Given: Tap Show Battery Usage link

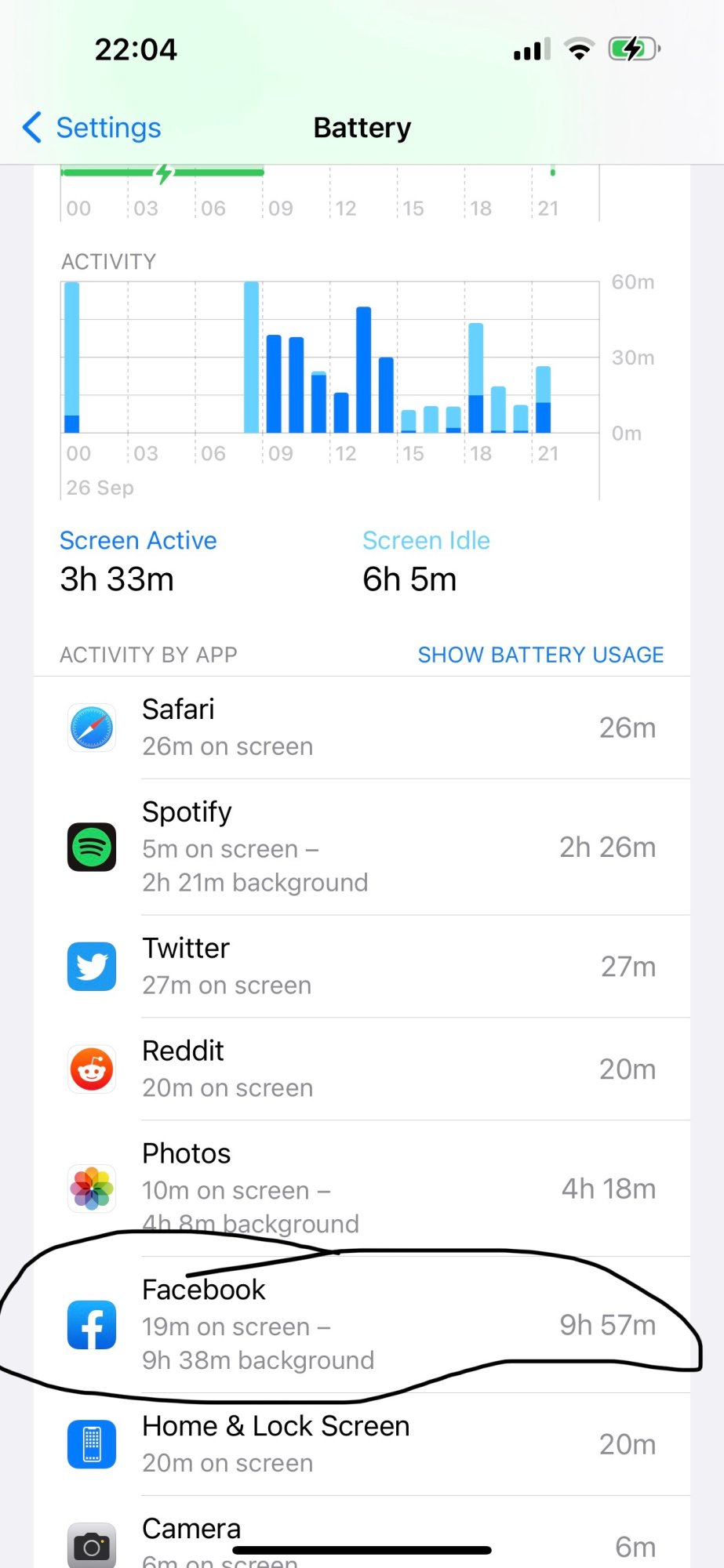Looking at the screenshot, I should click(x=540, y=655).
